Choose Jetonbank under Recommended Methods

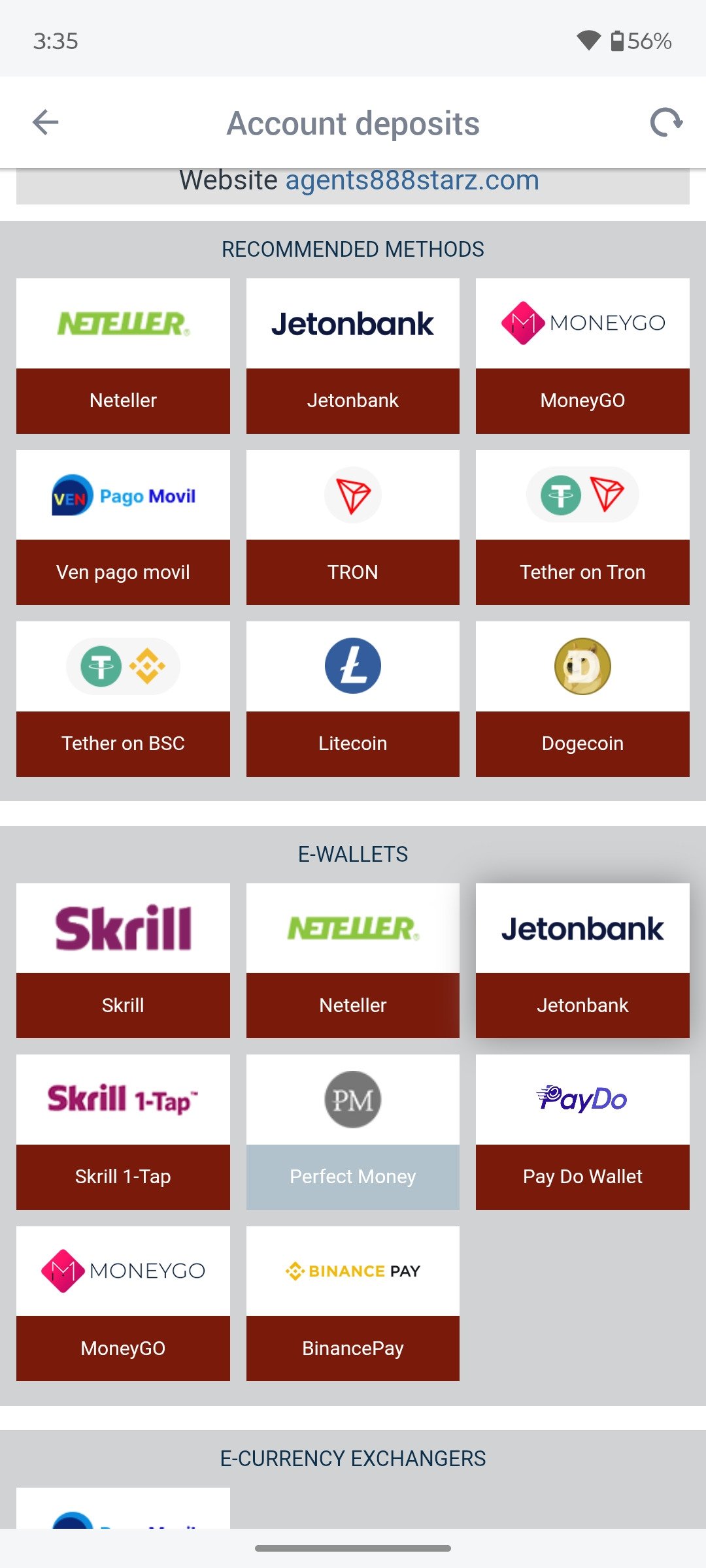[x=353, y=356]
